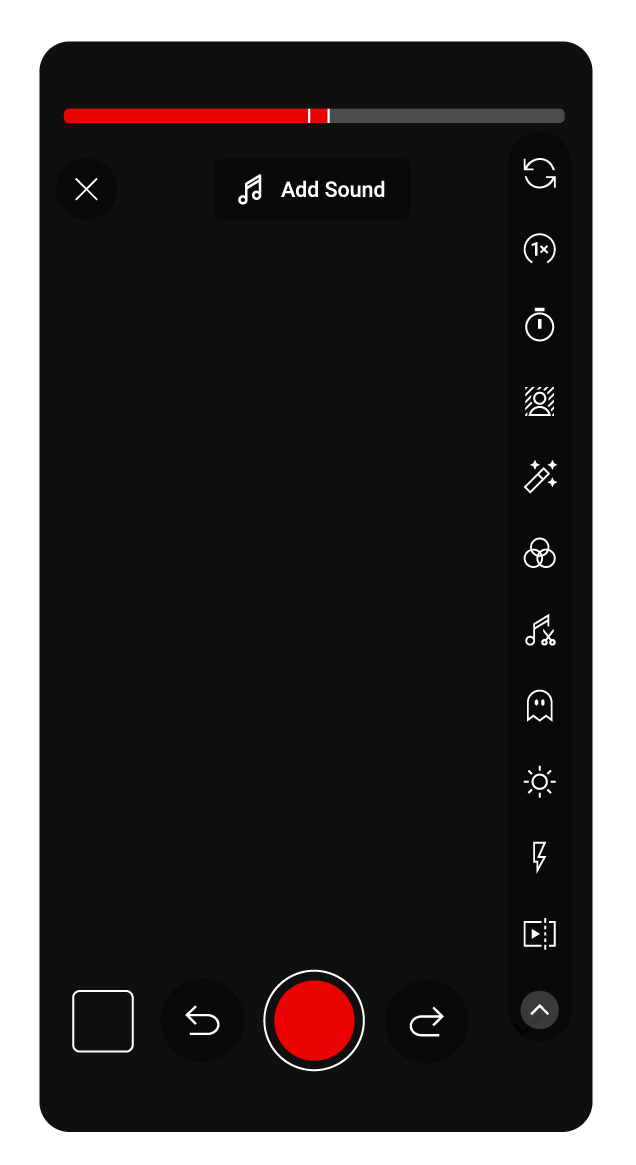This screenshot has height=1165, width=636.
Task: Start recording with the red button
Action: (314, 1021)
